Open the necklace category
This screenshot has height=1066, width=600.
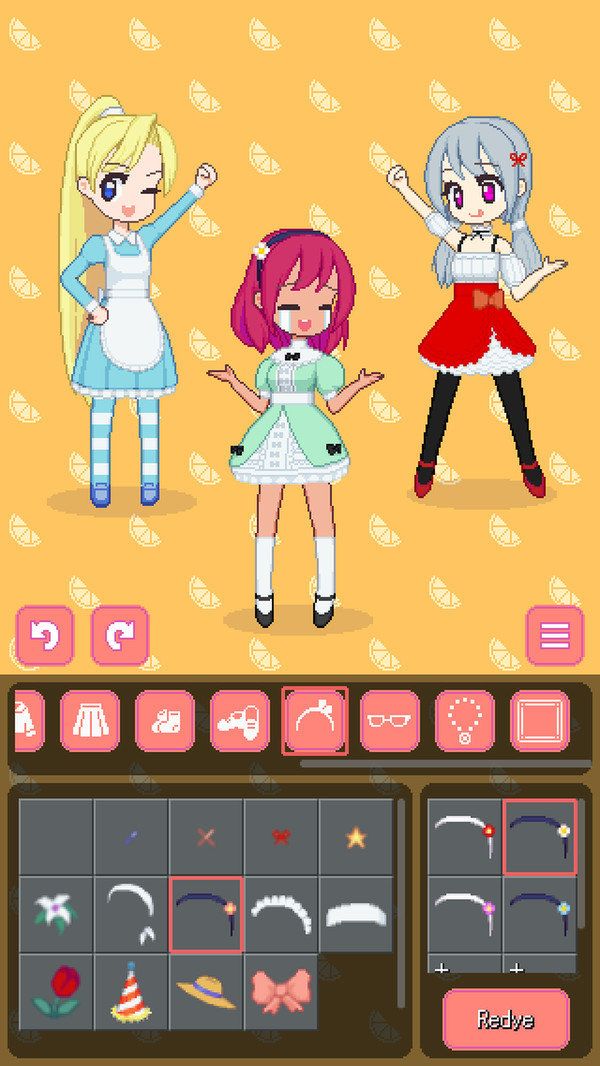(x=465, y=720)
